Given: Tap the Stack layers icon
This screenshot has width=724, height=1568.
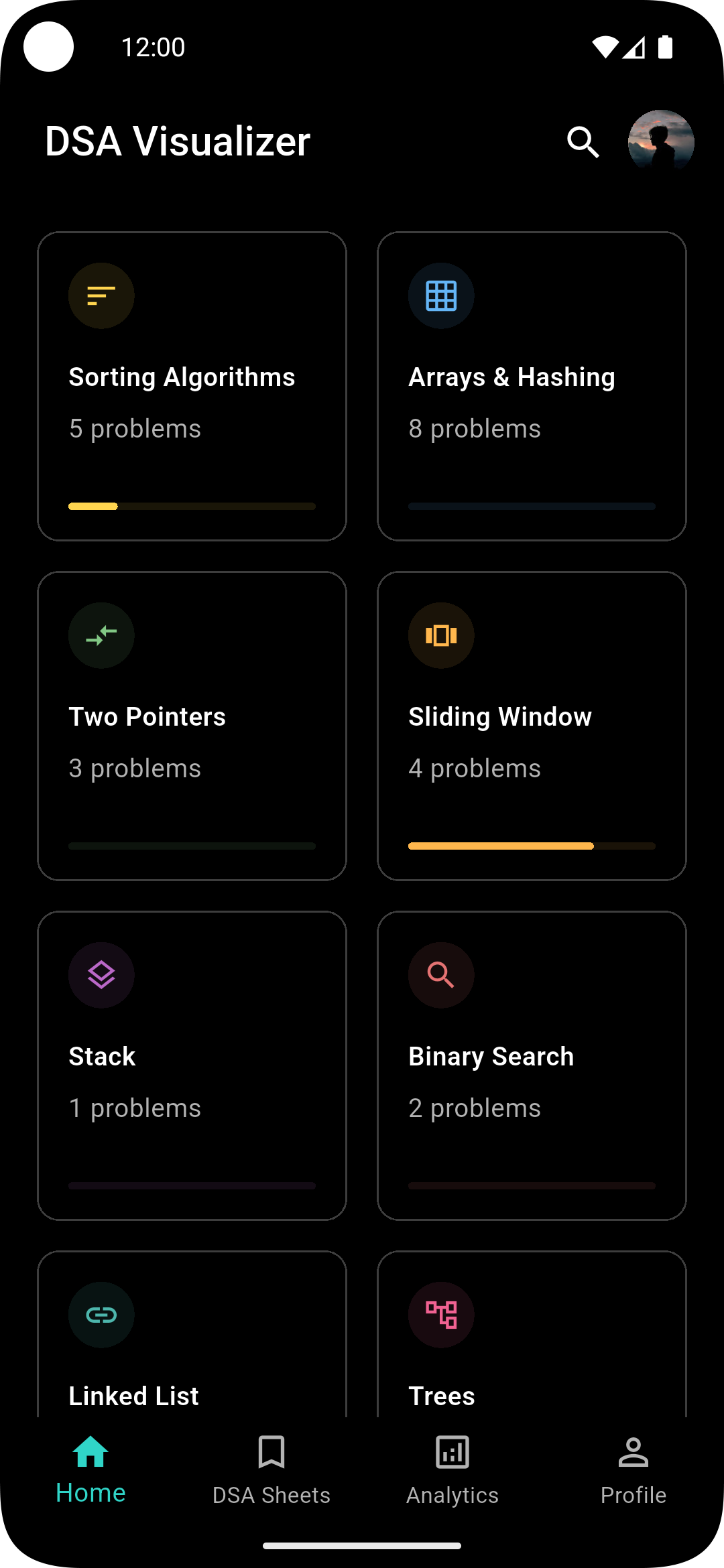Looking at the screenshot, I should [x=101, y=975].
